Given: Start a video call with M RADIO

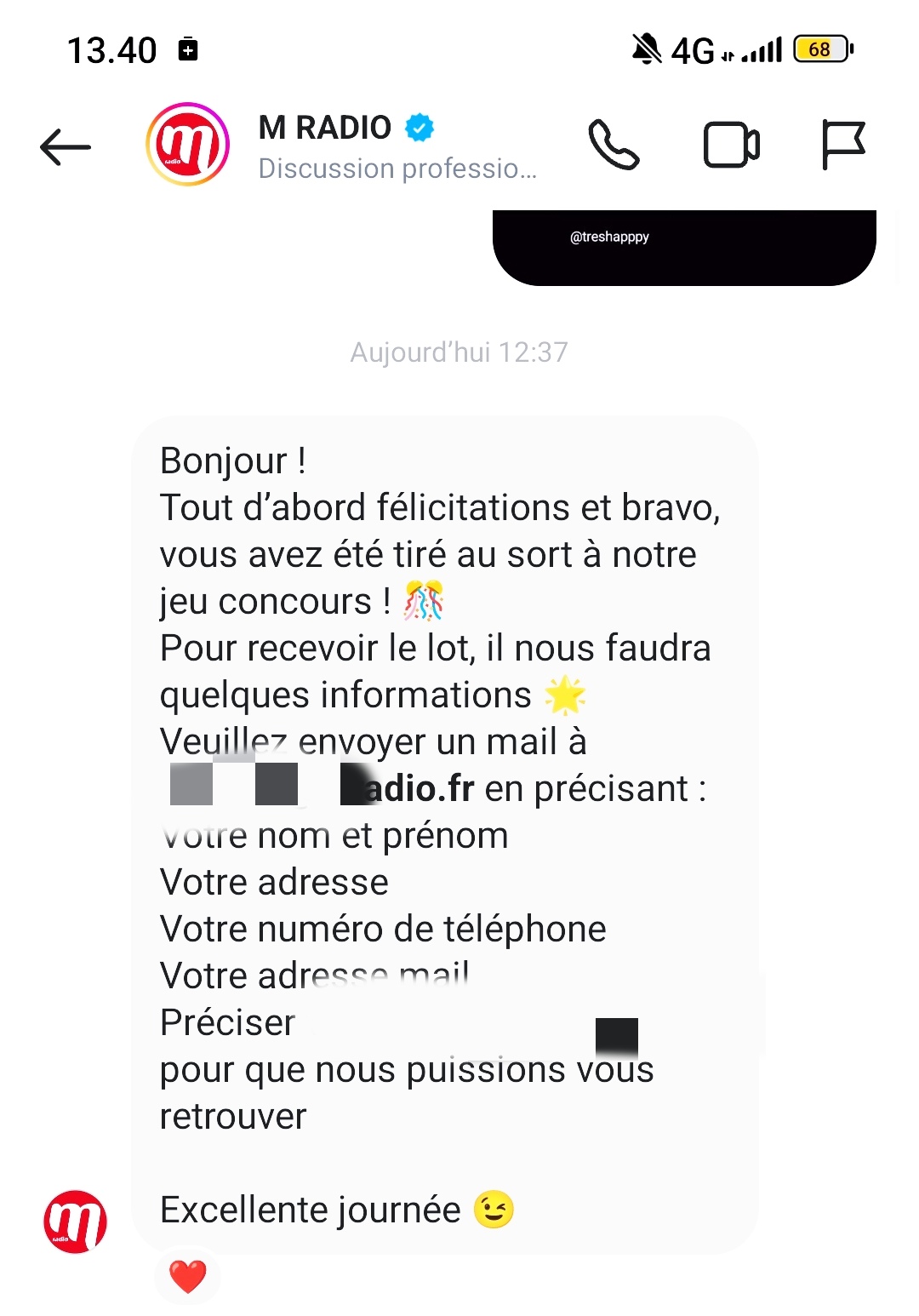Looking at the screenshot, I should click(x=731, y=145).
